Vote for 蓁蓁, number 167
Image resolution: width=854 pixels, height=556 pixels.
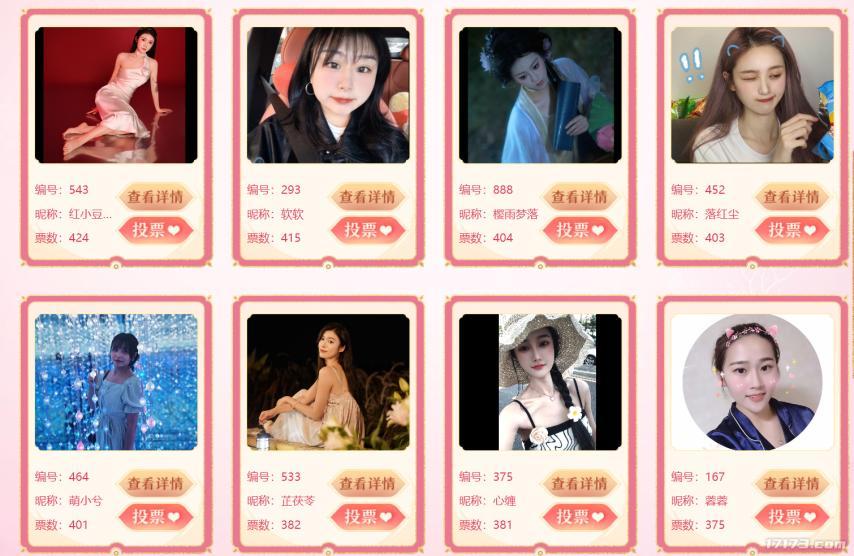[x=791, y=517]
